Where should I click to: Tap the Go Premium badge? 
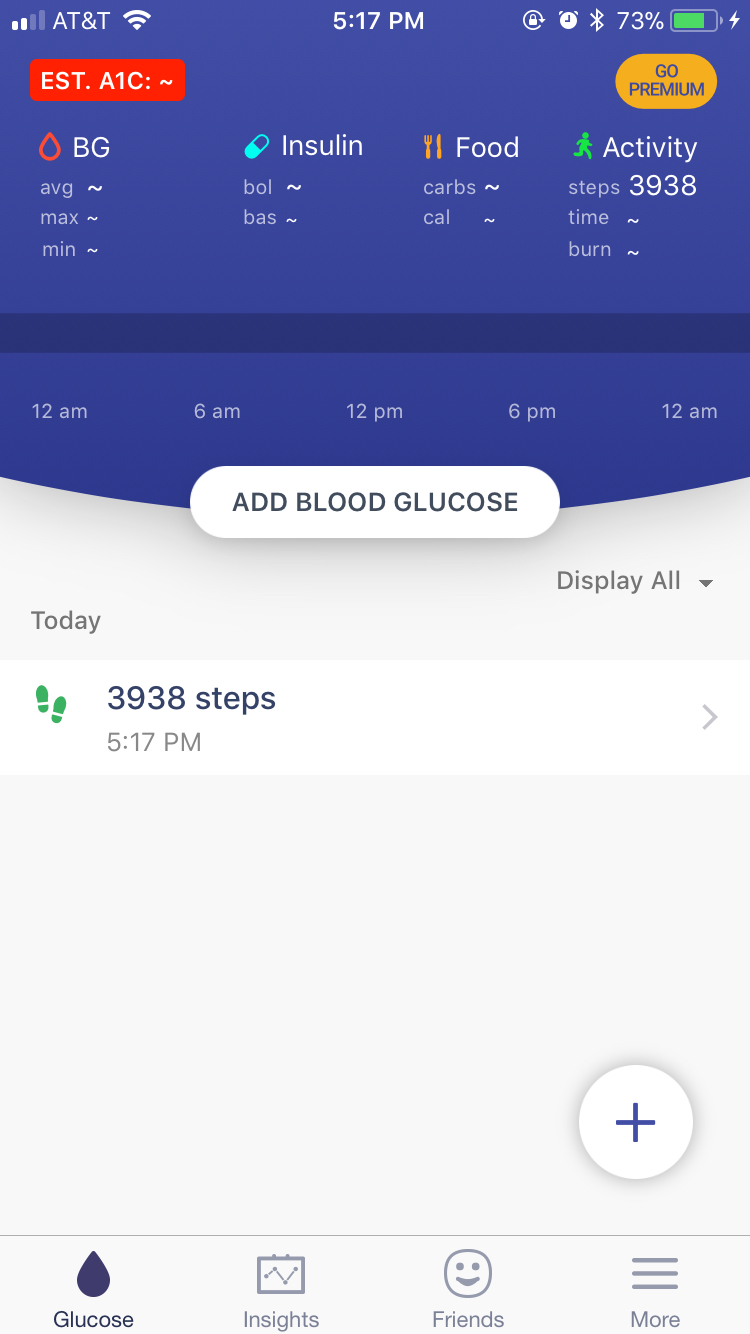coord(666,81)
